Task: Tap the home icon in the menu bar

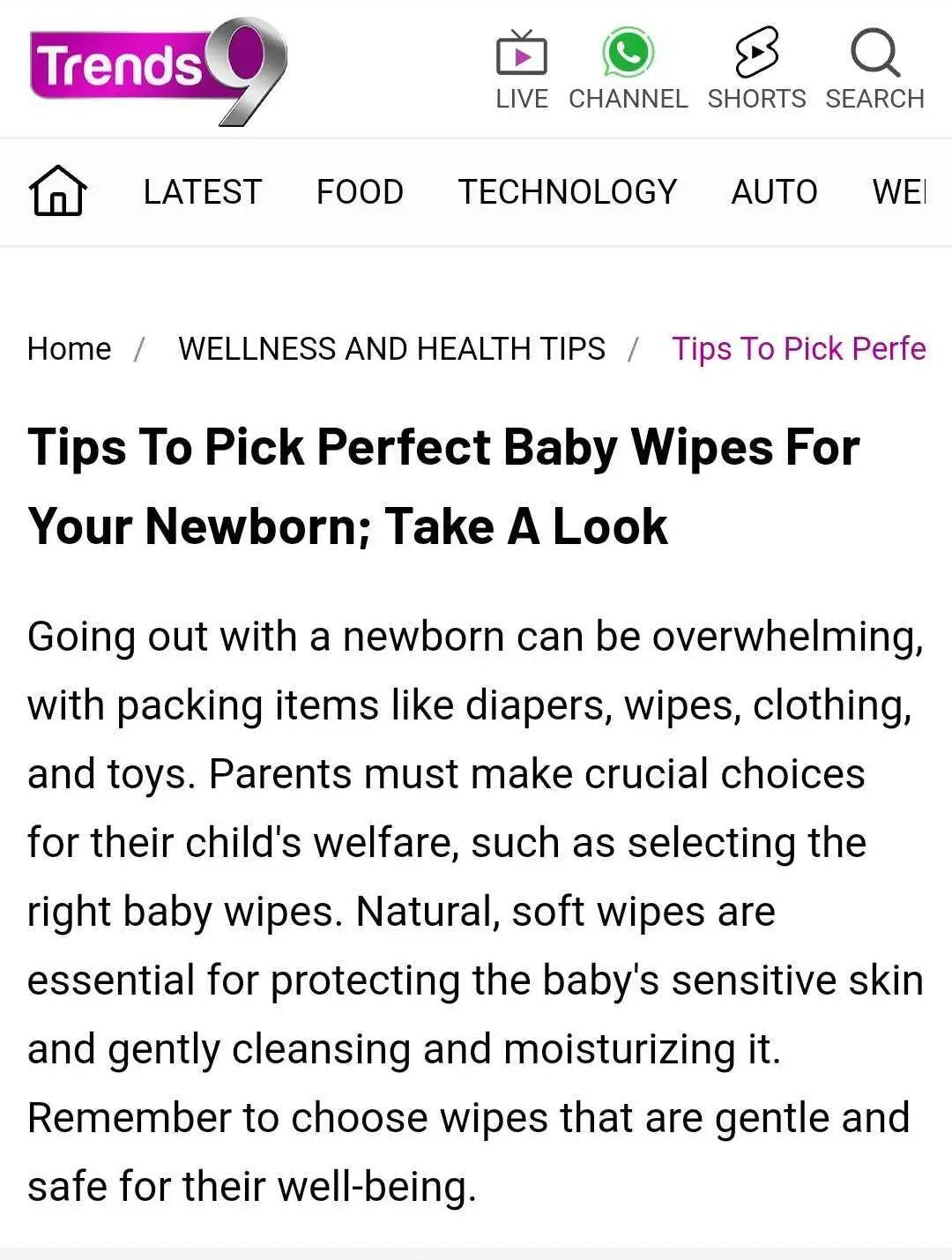Action: (x=58, y=191)
